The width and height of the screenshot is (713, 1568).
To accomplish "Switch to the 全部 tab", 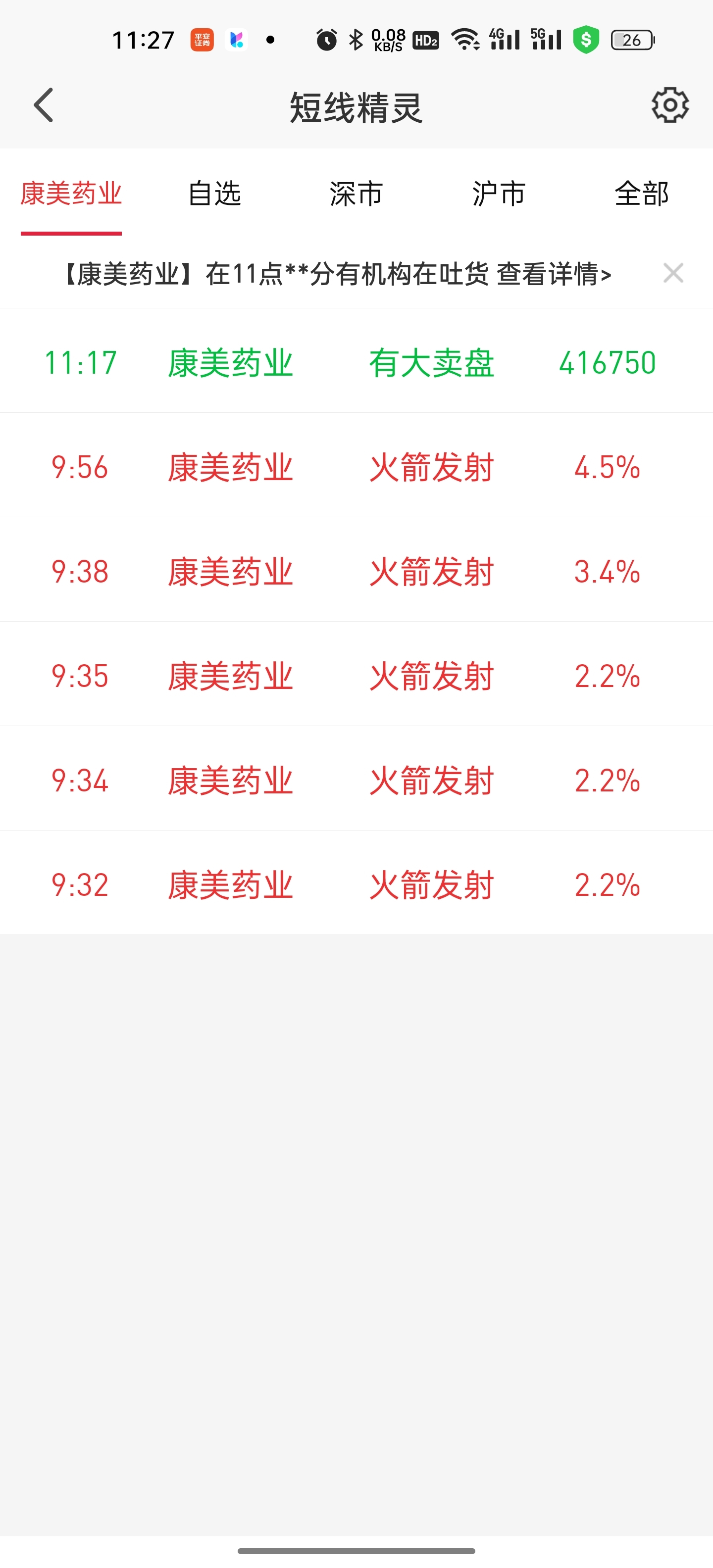I will click(641, 194).
